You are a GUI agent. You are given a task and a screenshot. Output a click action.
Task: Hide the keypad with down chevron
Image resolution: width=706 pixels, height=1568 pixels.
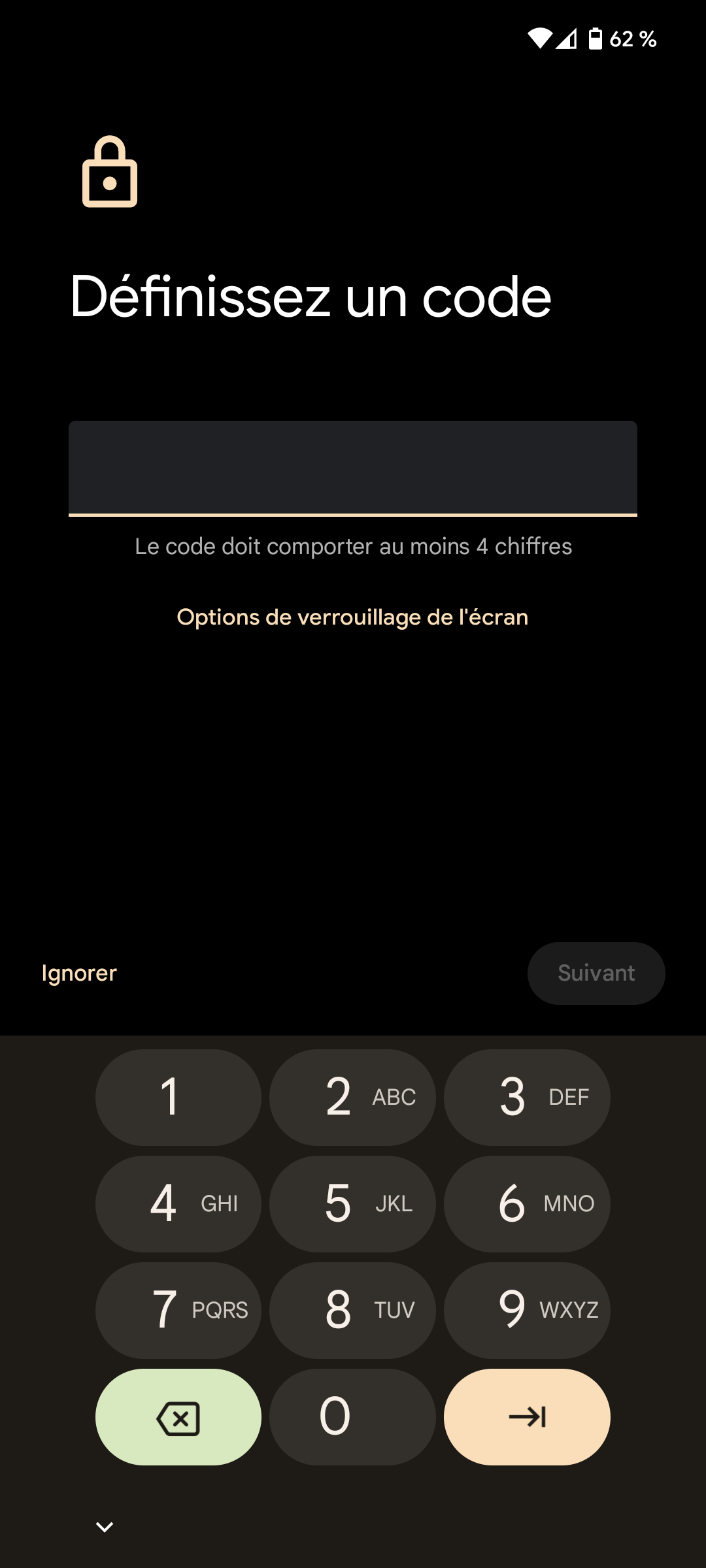105,1527
